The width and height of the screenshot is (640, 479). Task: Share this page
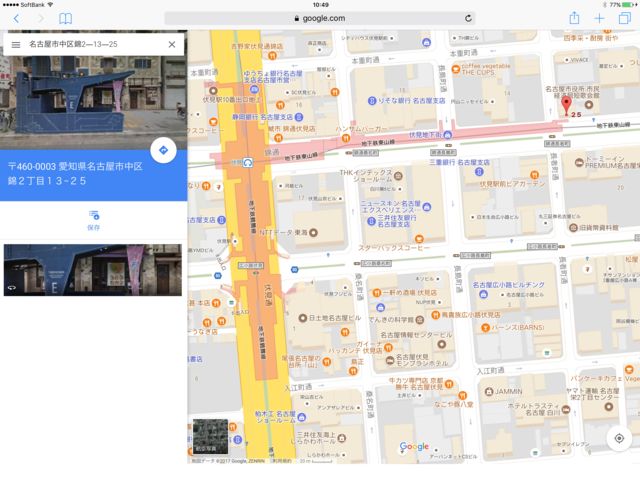tap(574, 18)
